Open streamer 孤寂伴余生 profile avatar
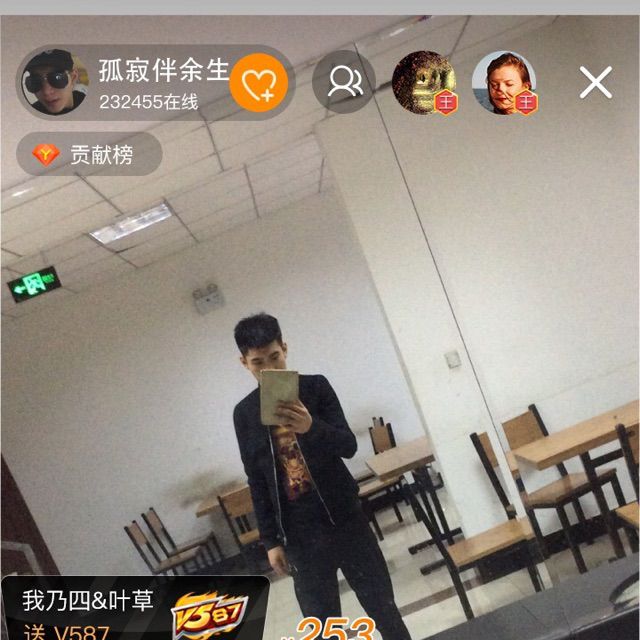This screenshot has width=640, height=640. [x=49, y=83]
